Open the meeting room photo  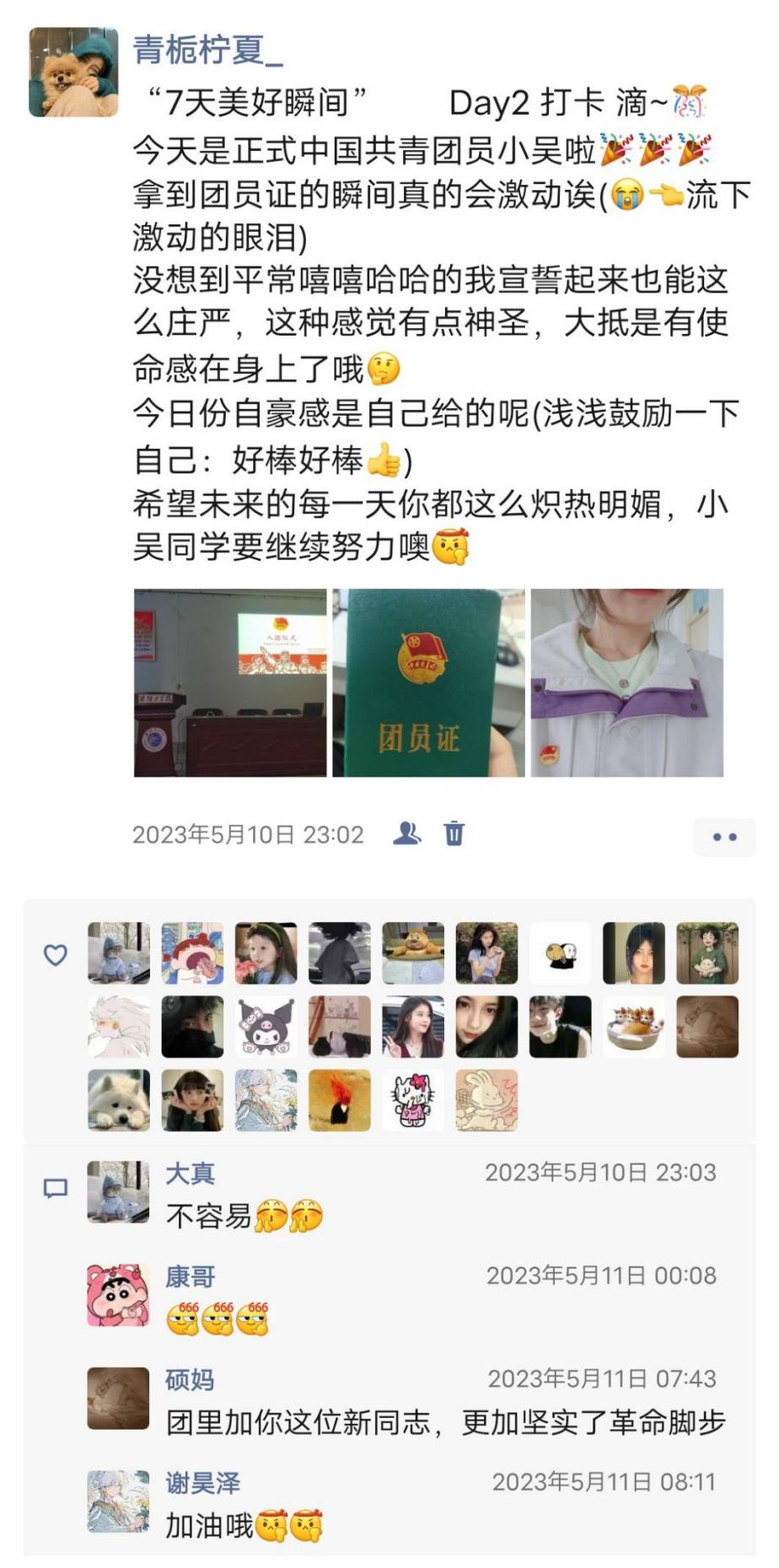click(x=230, y=682)
